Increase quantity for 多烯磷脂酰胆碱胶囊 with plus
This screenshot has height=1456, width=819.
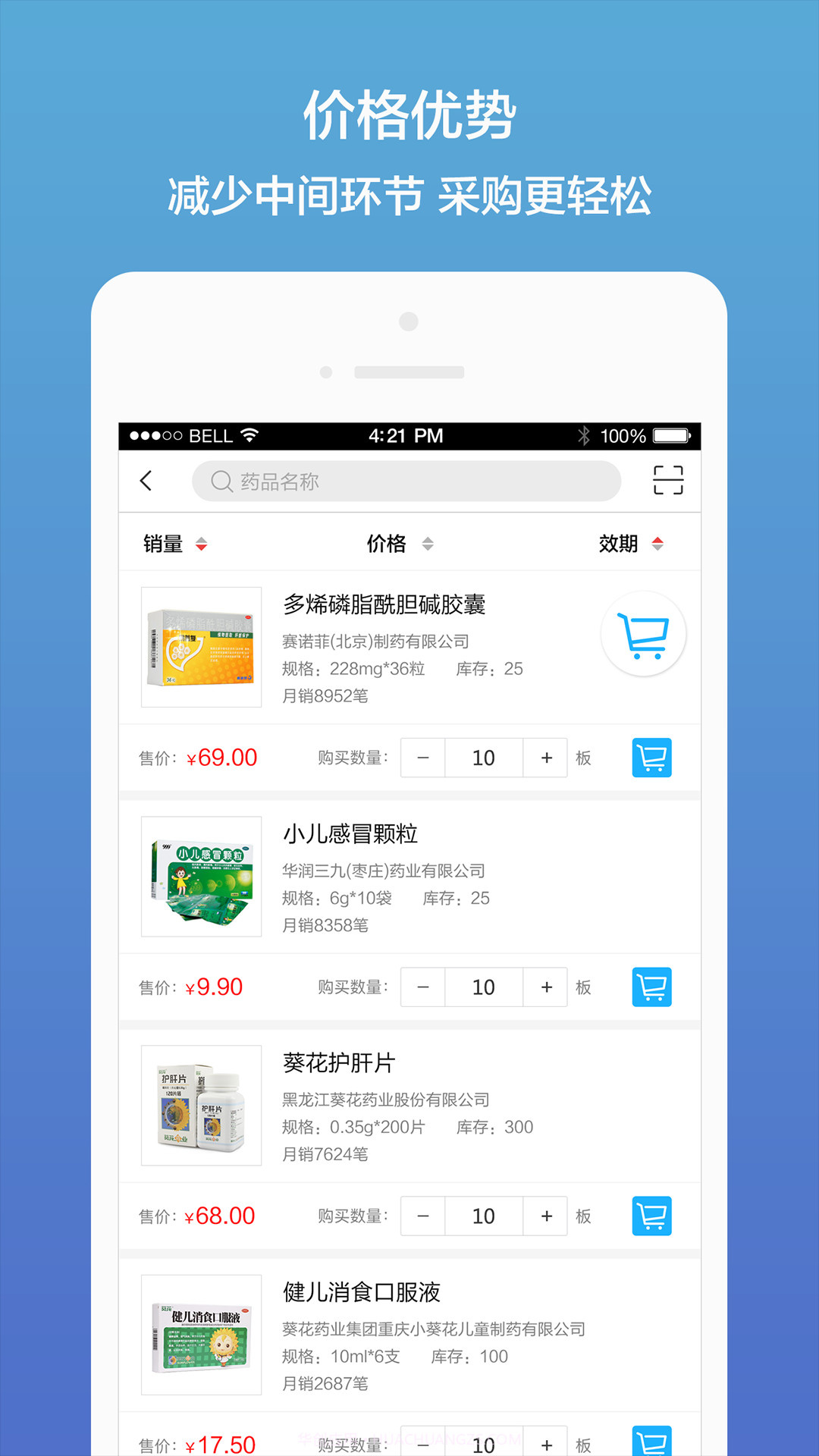tap(545, 758)
